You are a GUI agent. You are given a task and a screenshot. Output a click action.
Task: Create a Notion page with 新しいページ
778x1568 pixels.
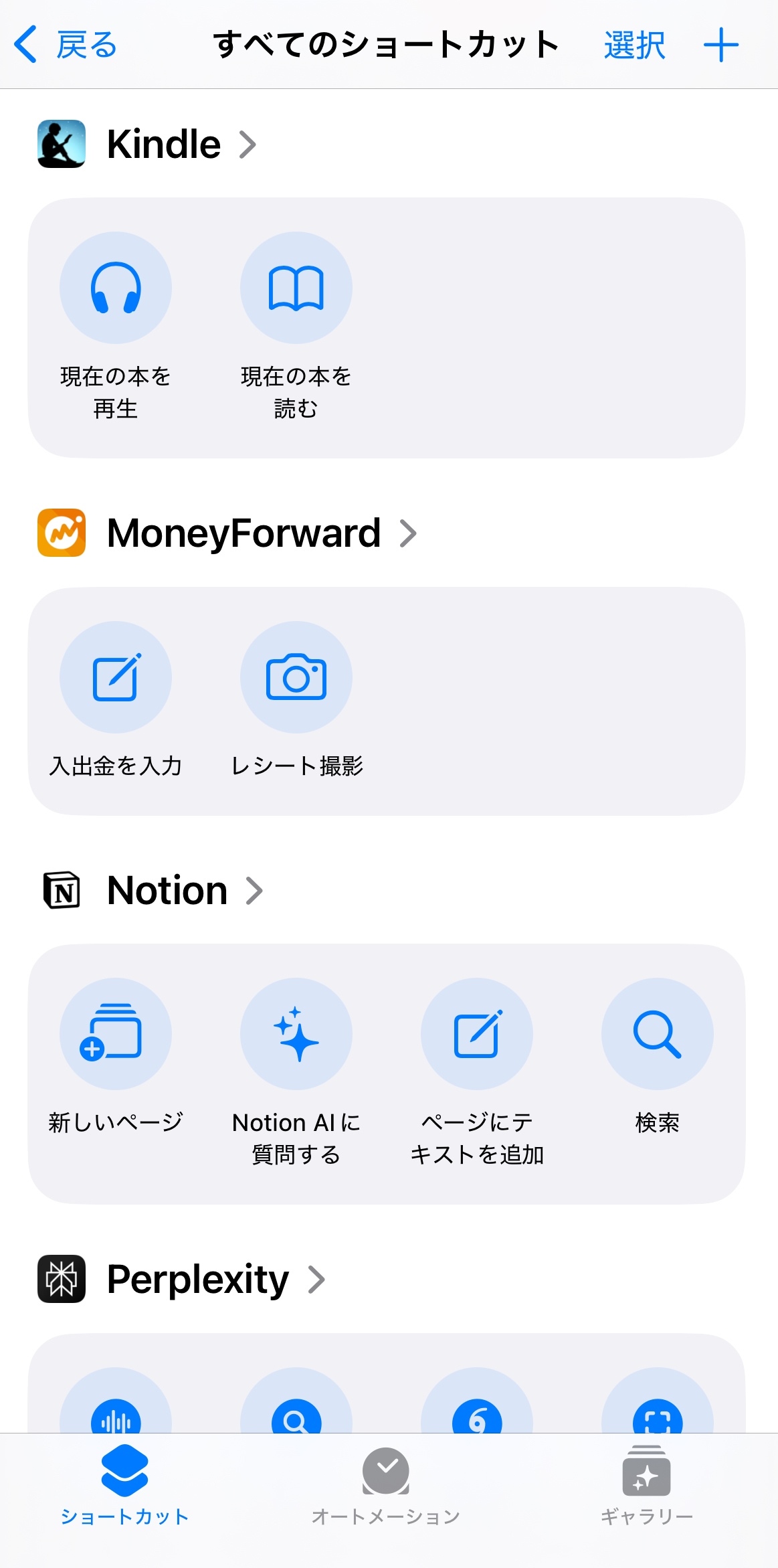(x=116, y=1034)
